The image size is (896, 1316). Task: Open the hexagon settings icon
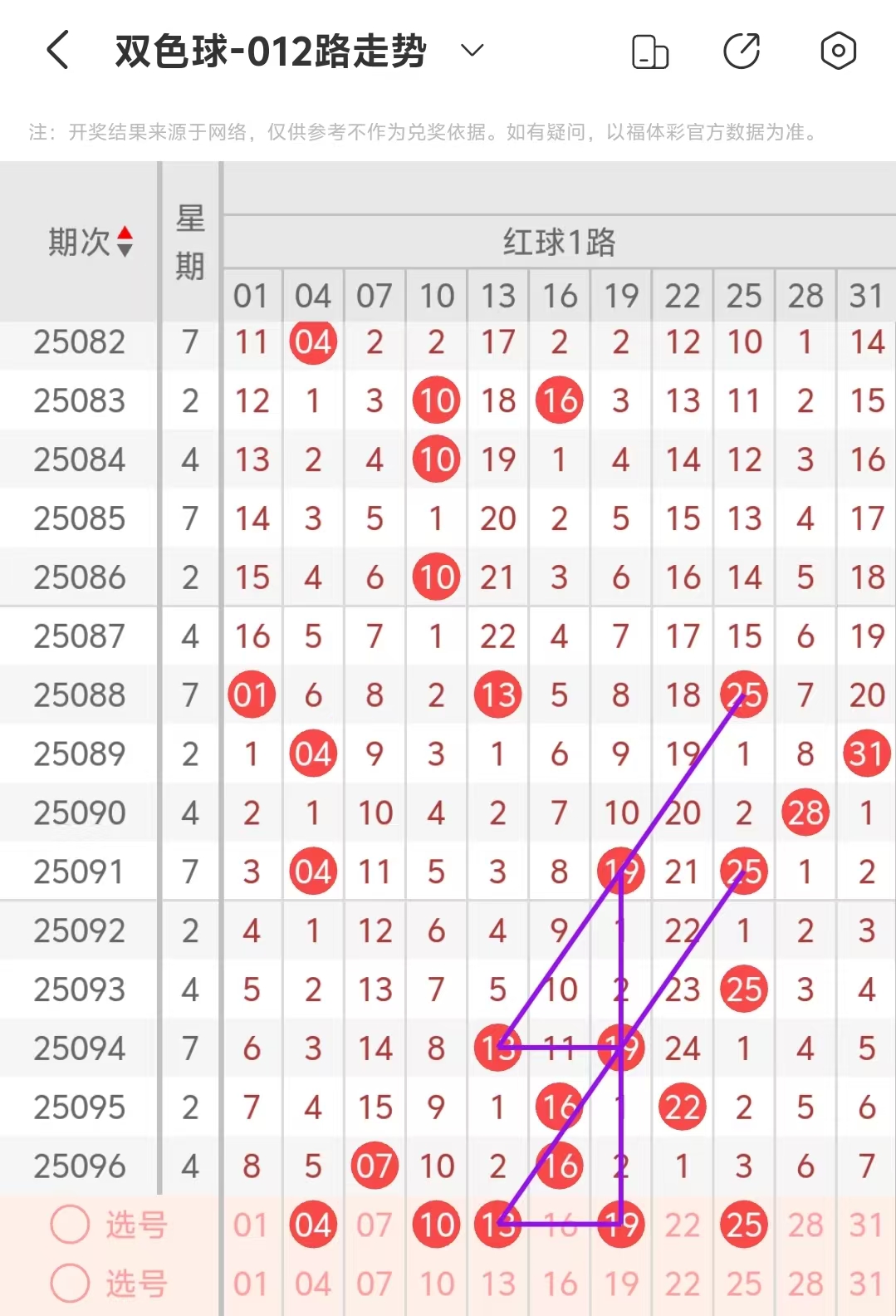coord(838,52)
